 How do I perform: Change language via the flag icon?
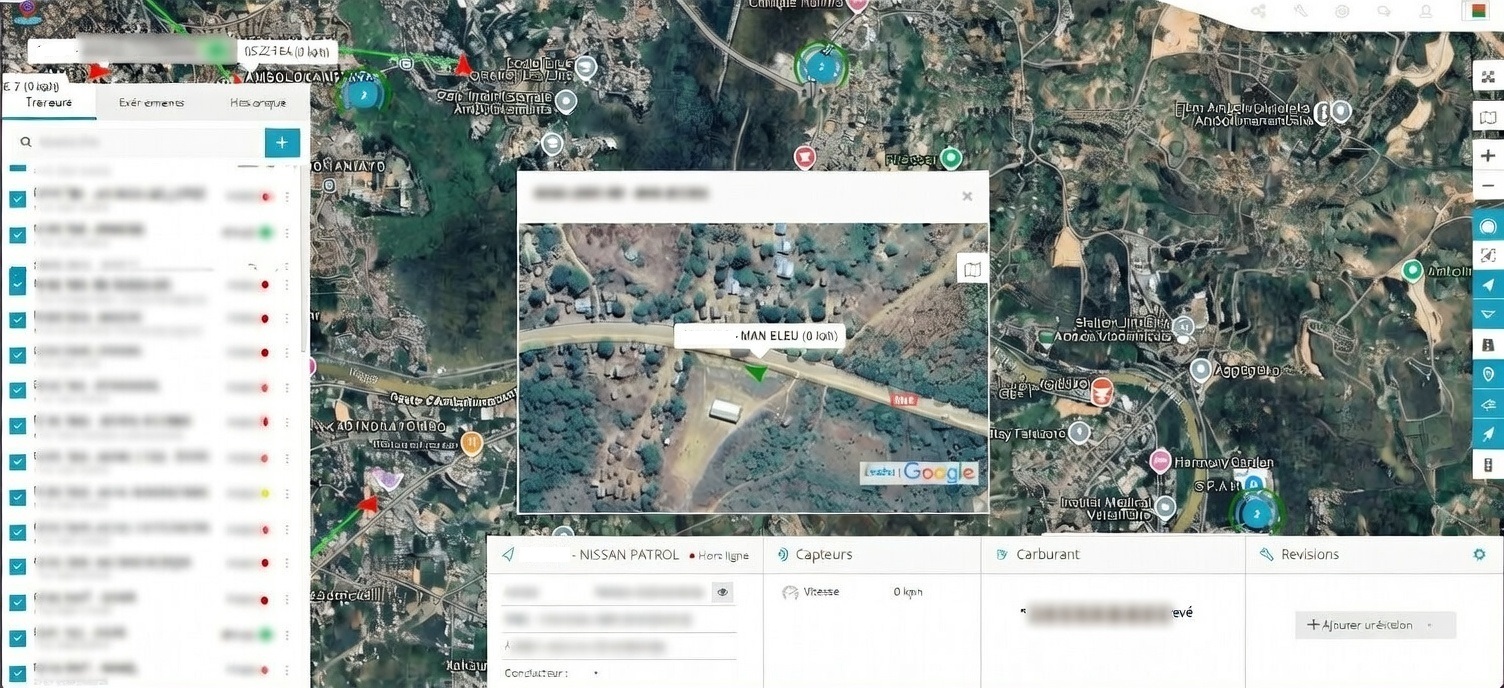1478,12
